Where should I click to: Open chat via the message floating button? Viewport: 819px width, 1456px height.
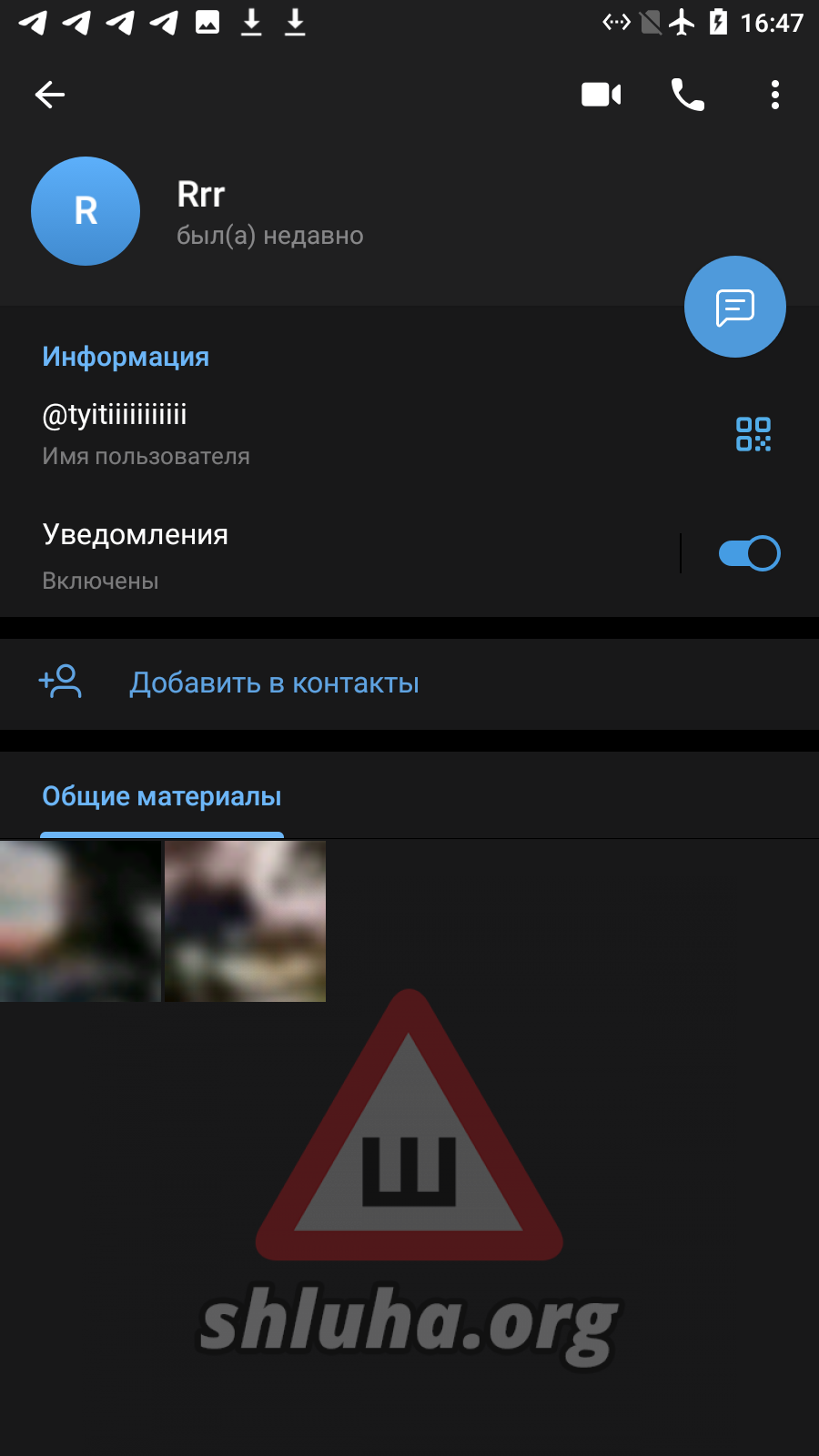point(734,308)
